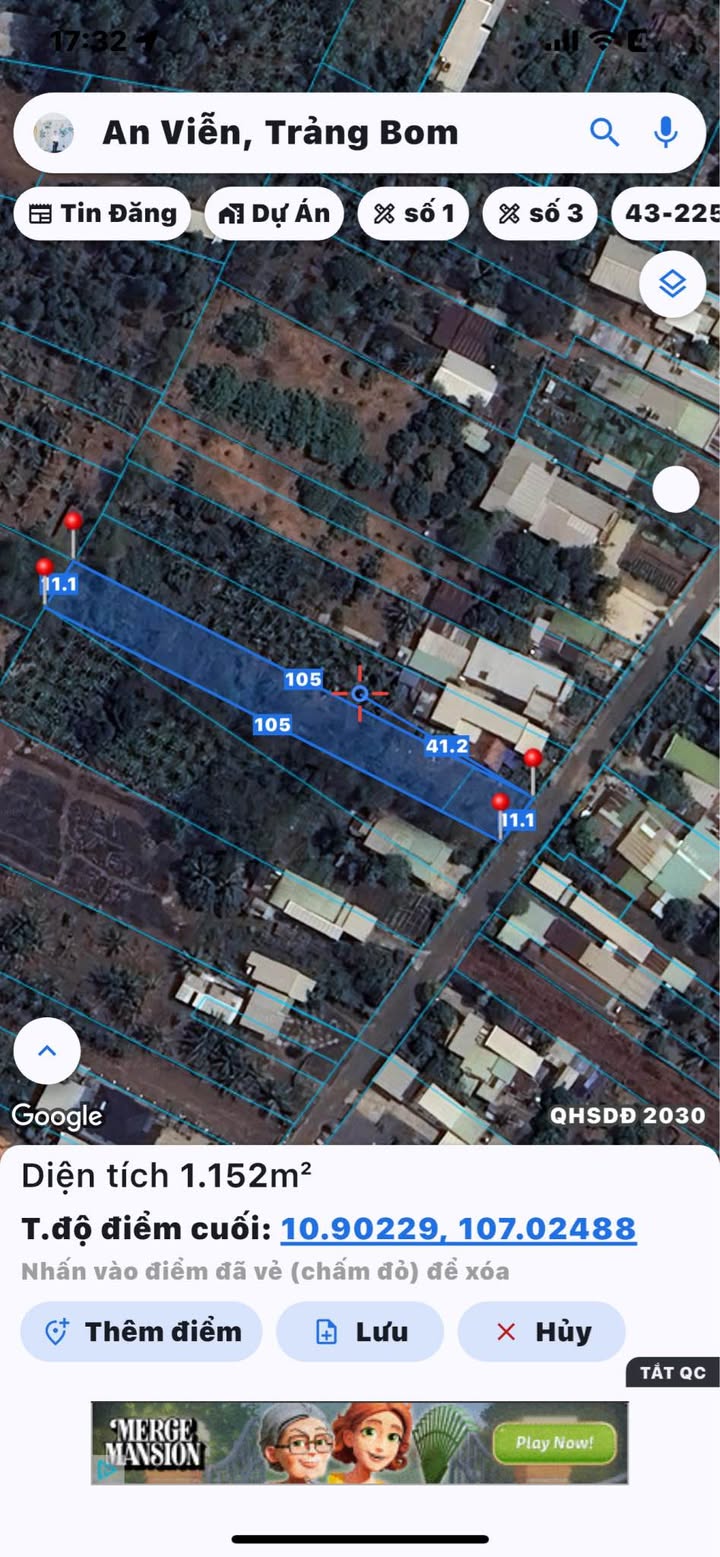
Task: Turn off ads with TẮT QC
Action: pos(673,1372)
